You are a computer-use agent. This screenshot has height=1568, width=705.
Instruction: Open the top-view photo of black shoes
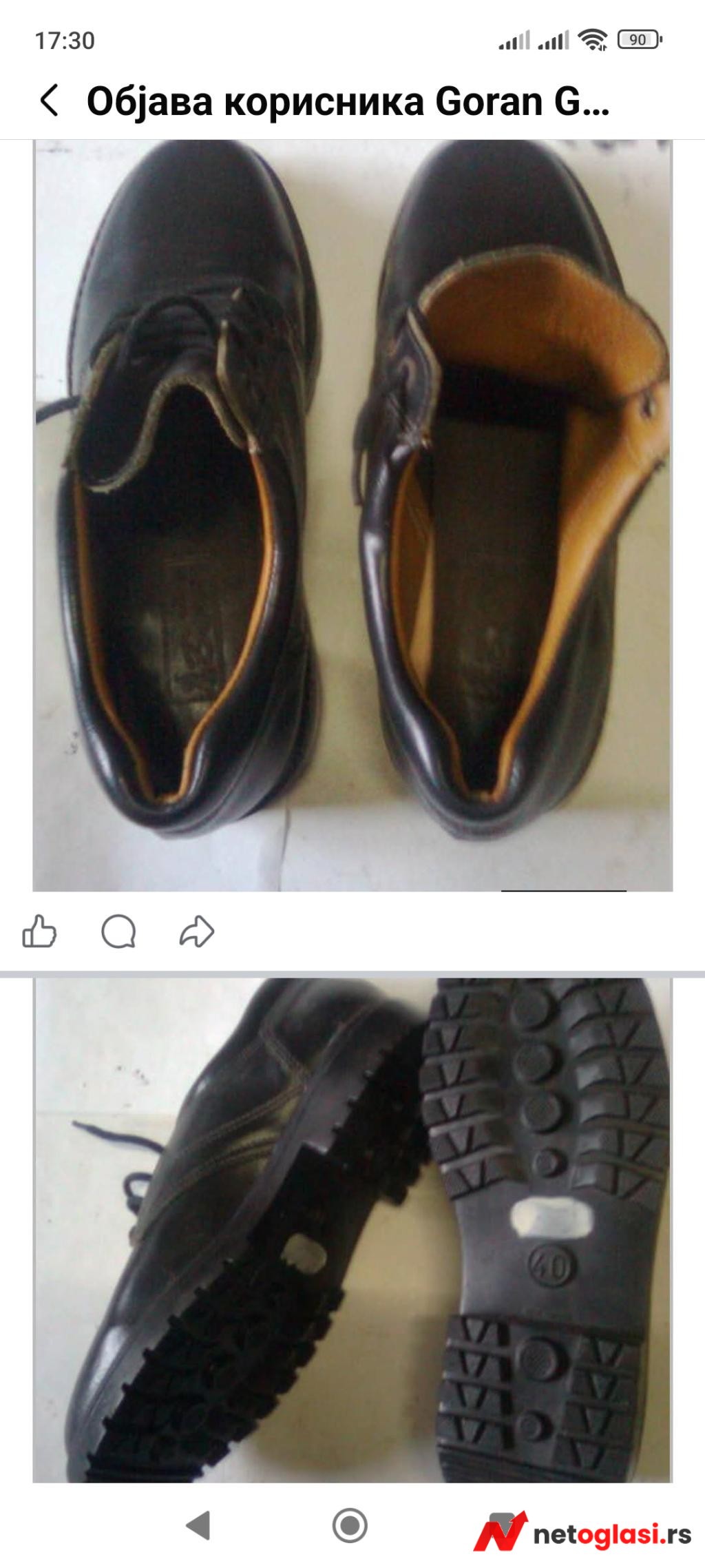point(352,515)
